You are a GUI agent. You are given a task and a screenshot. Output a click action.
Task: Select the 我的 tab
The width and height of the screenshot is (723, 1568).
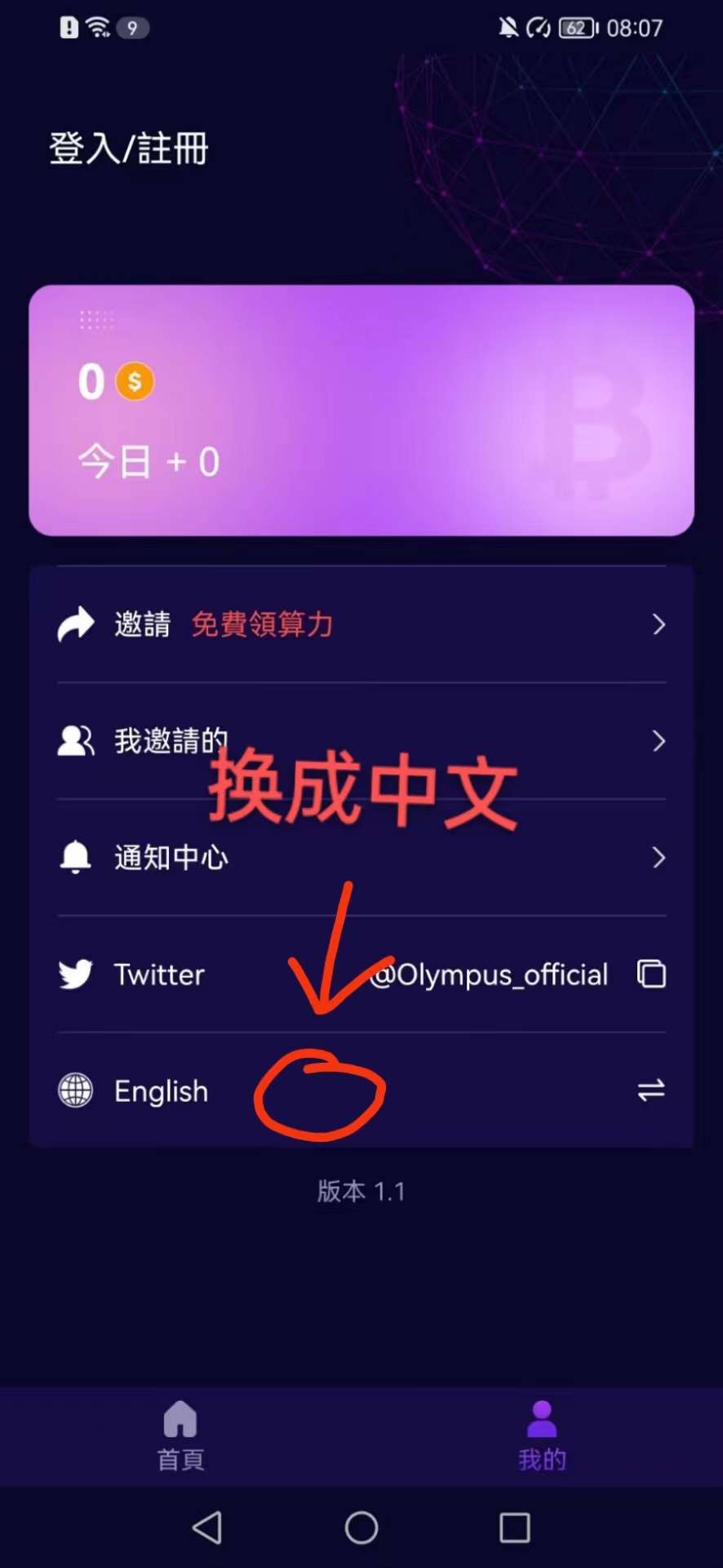click(x=542, y=1435)
